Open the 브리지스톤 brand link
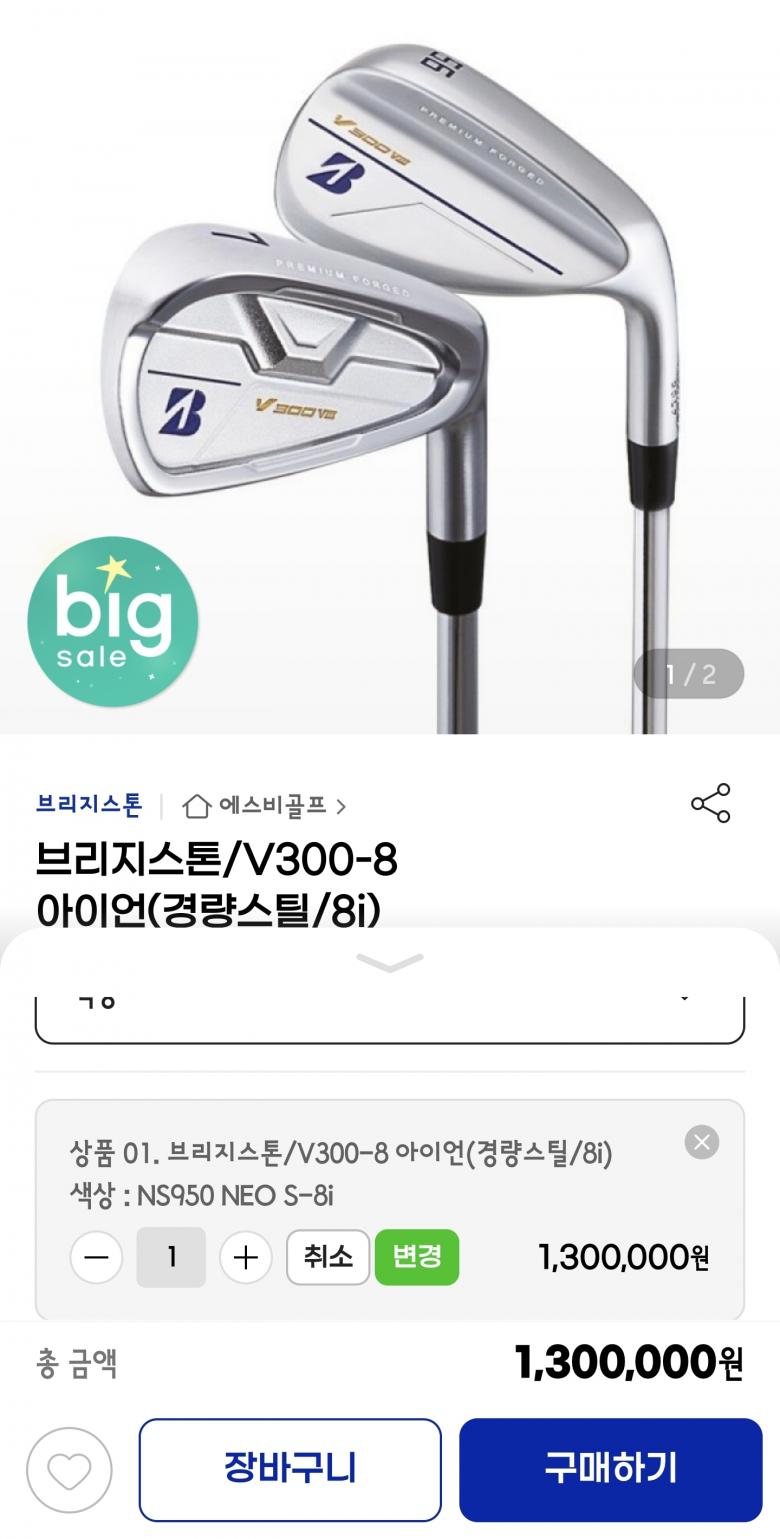The width and height of the screenshot is (780, 1539). (x=89, y=804)
